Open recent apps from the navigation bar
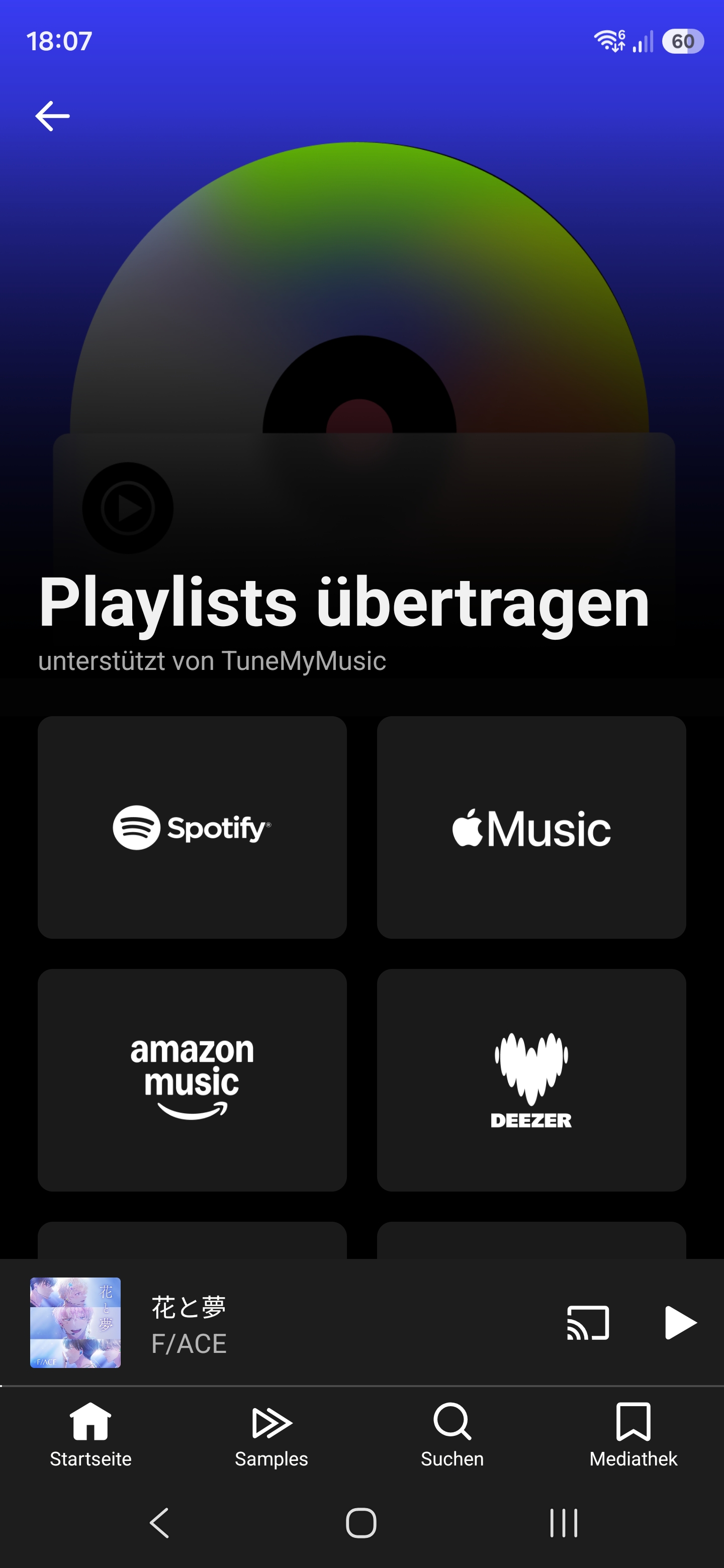Screen dimensions: 724x1568 pos(563,1523)
